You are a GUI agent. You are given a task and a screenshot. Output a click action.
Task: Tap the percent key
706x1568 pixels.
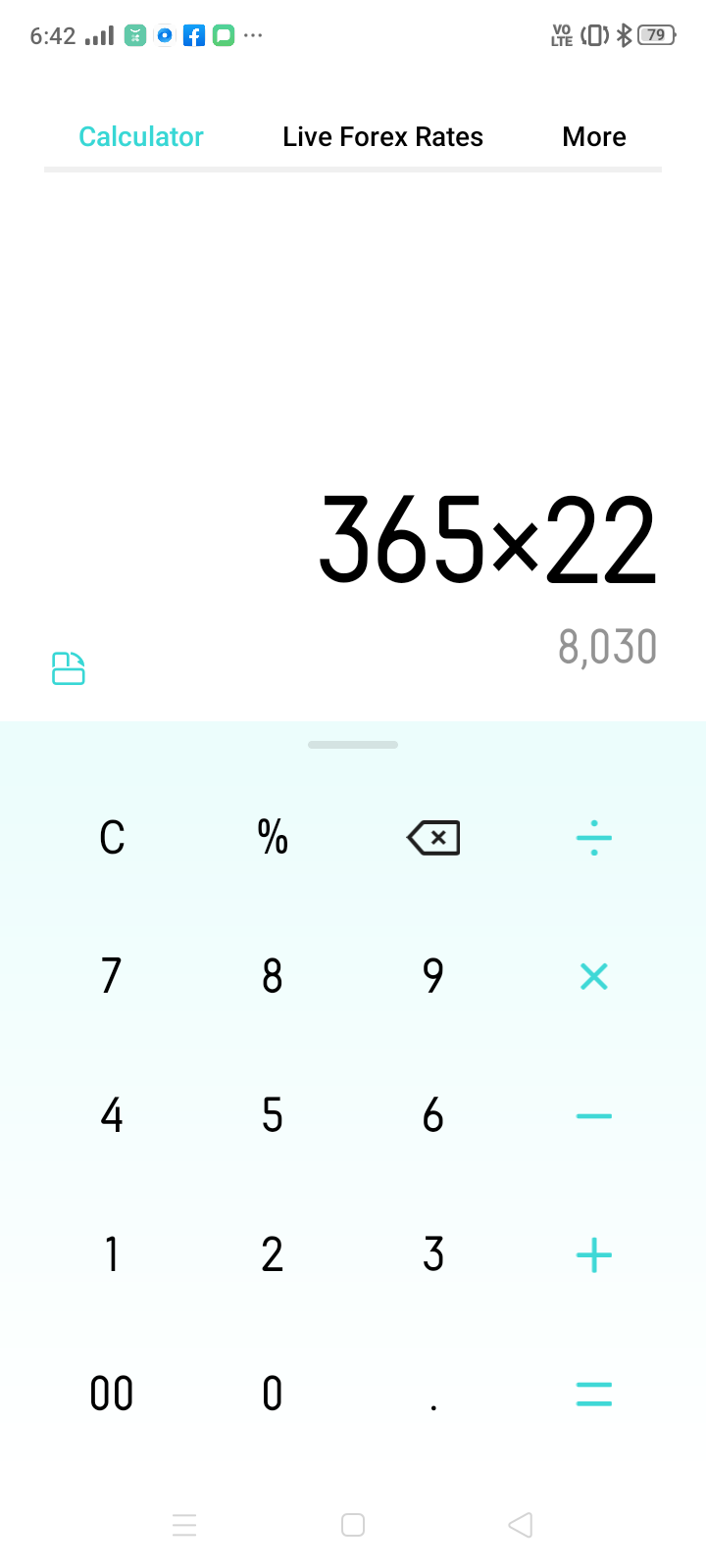click(273, 838)
